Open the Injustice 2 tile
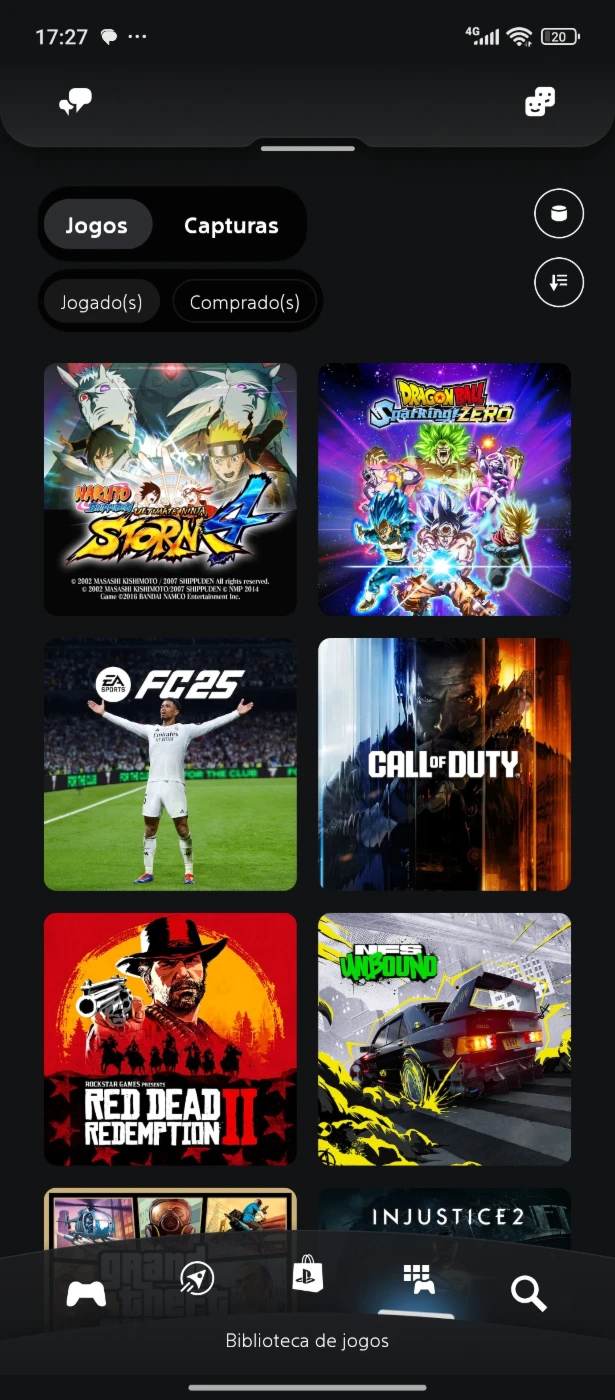The image size is (615, 1400). pyautogui.click(x=445, y=1218)
